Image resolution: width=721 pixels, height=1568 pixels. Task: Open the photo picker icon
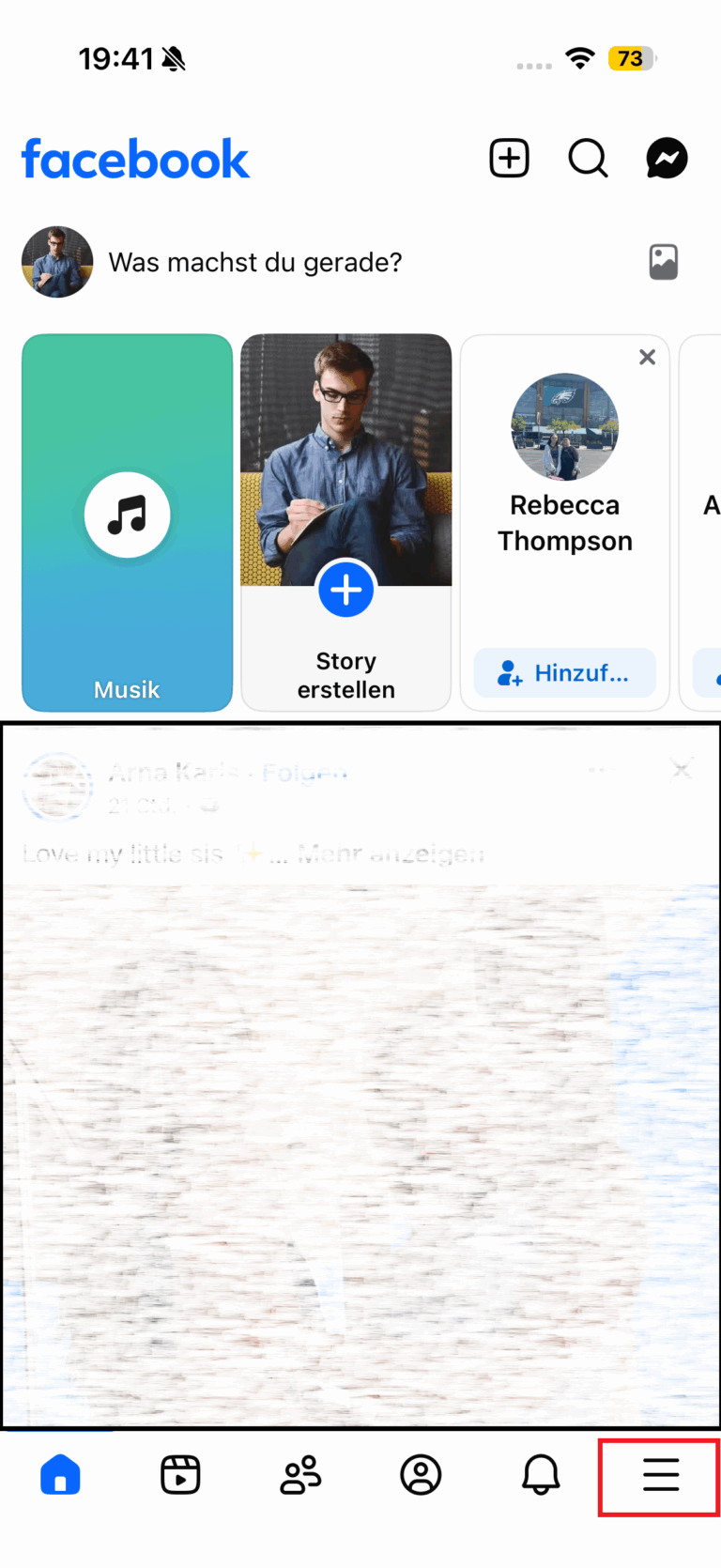[663, 262]
